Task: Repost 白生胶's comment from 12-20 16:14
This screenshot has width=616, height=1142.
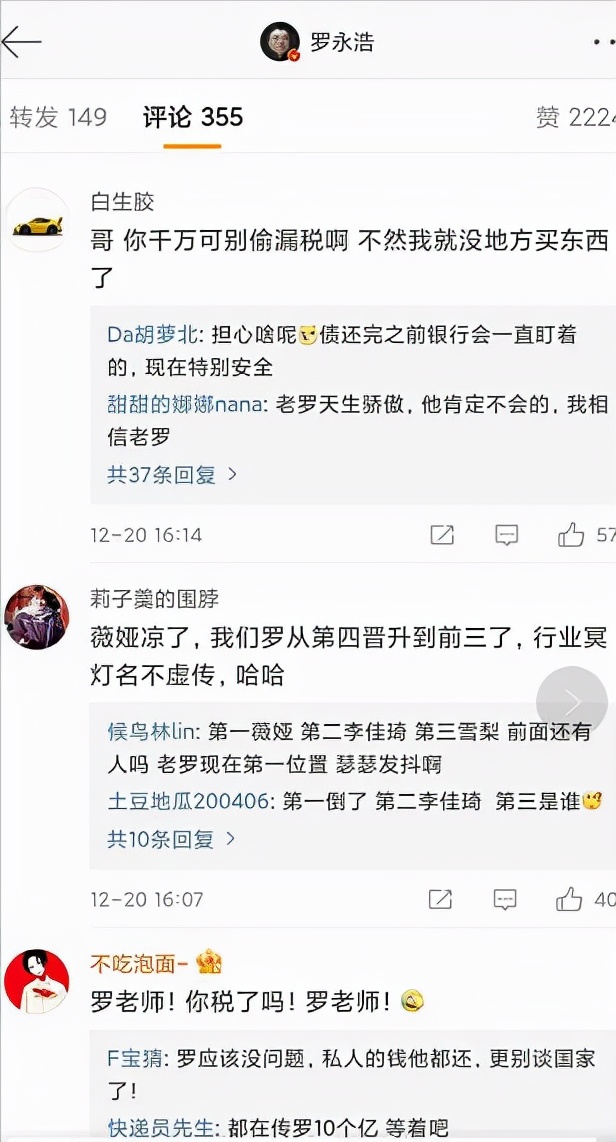Action: click(x=442, y=535)
